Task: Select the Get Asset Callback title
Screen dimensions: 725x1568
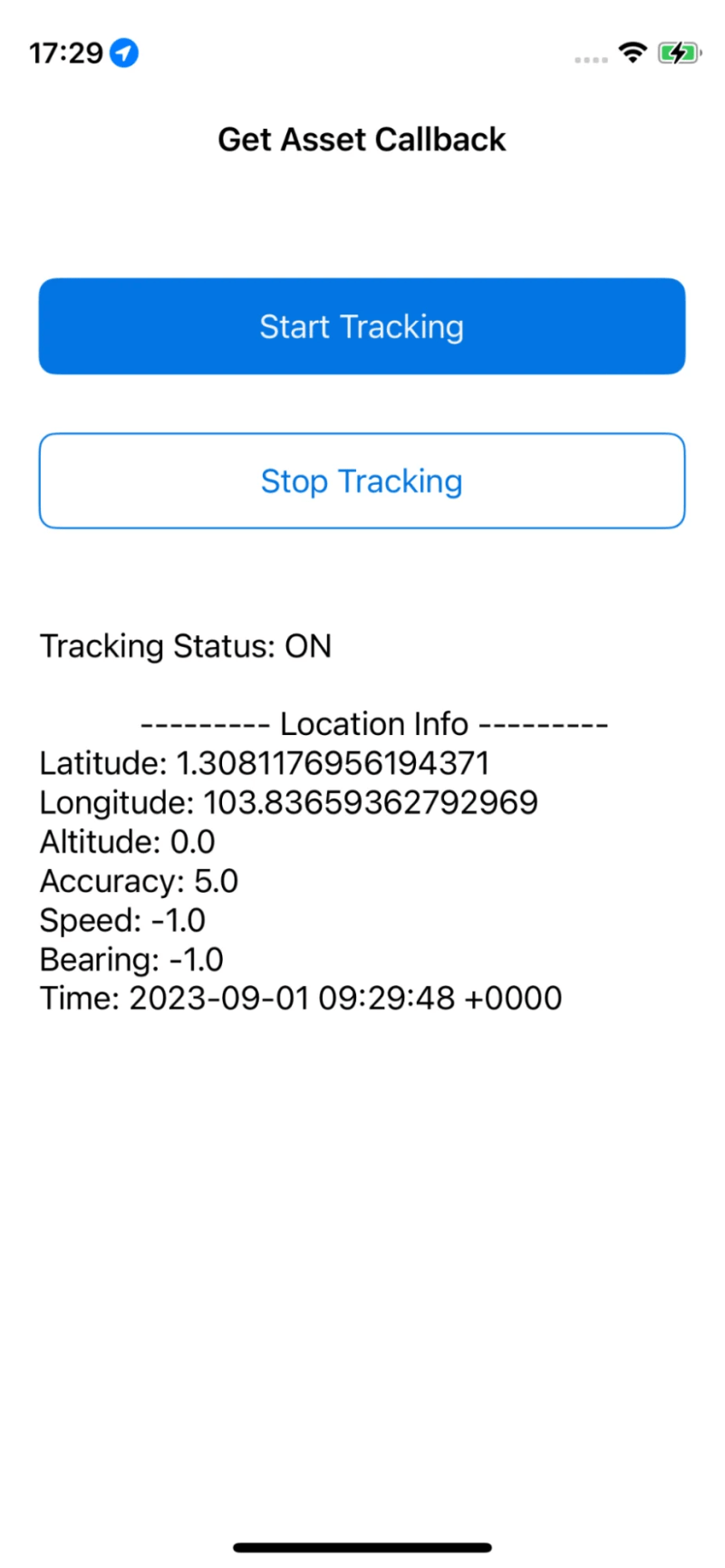Action: (x=362, y=139)
